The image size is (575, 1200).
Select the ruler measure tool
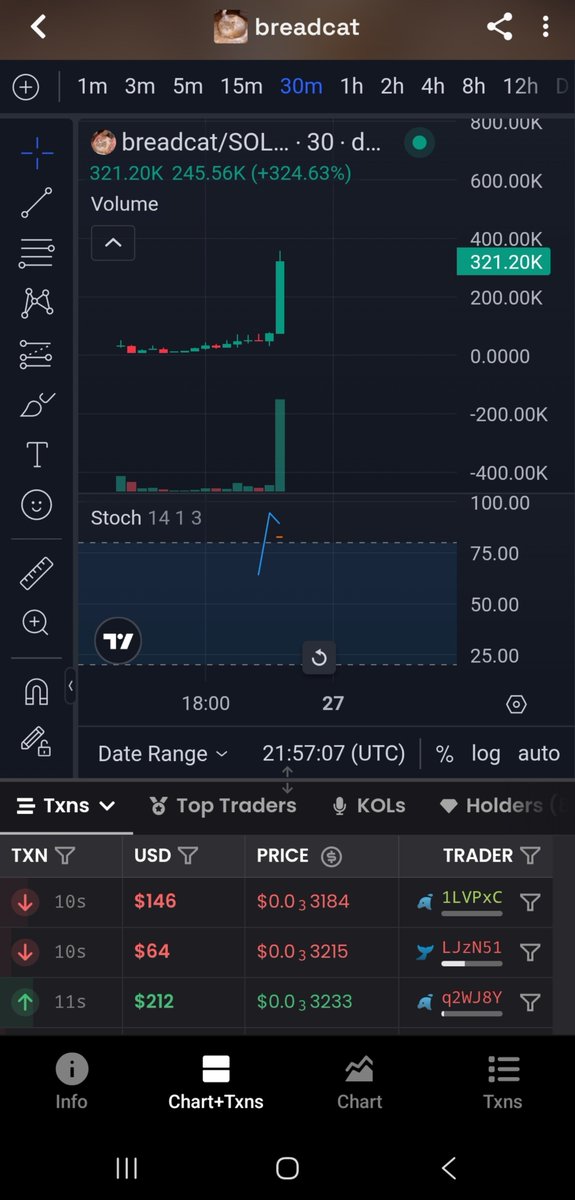tap(37, 572)
